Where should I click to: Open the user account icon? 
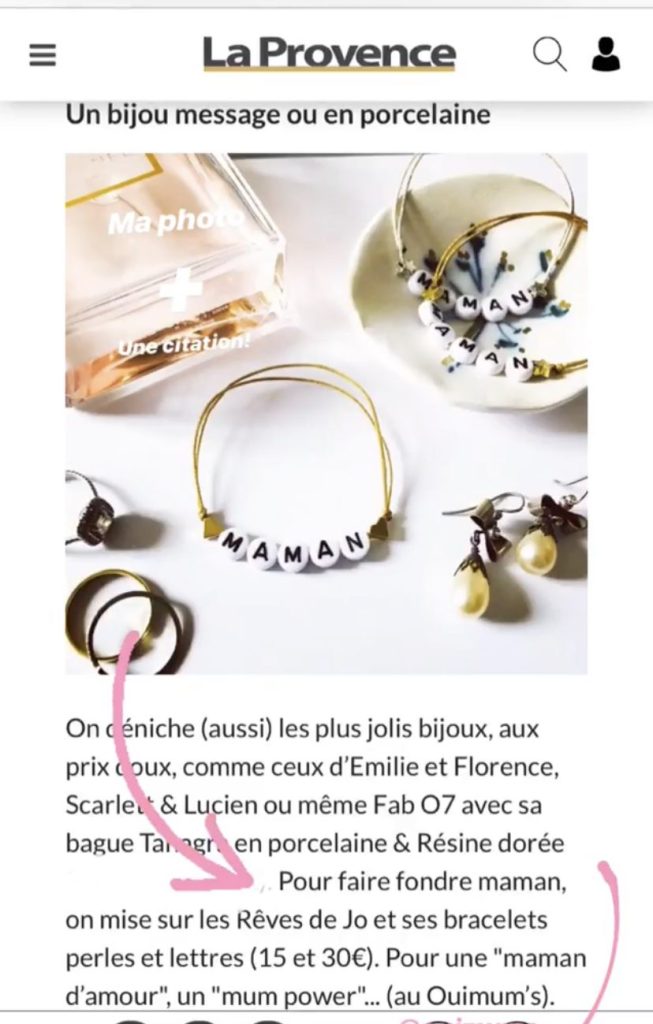tap(605, 54)
